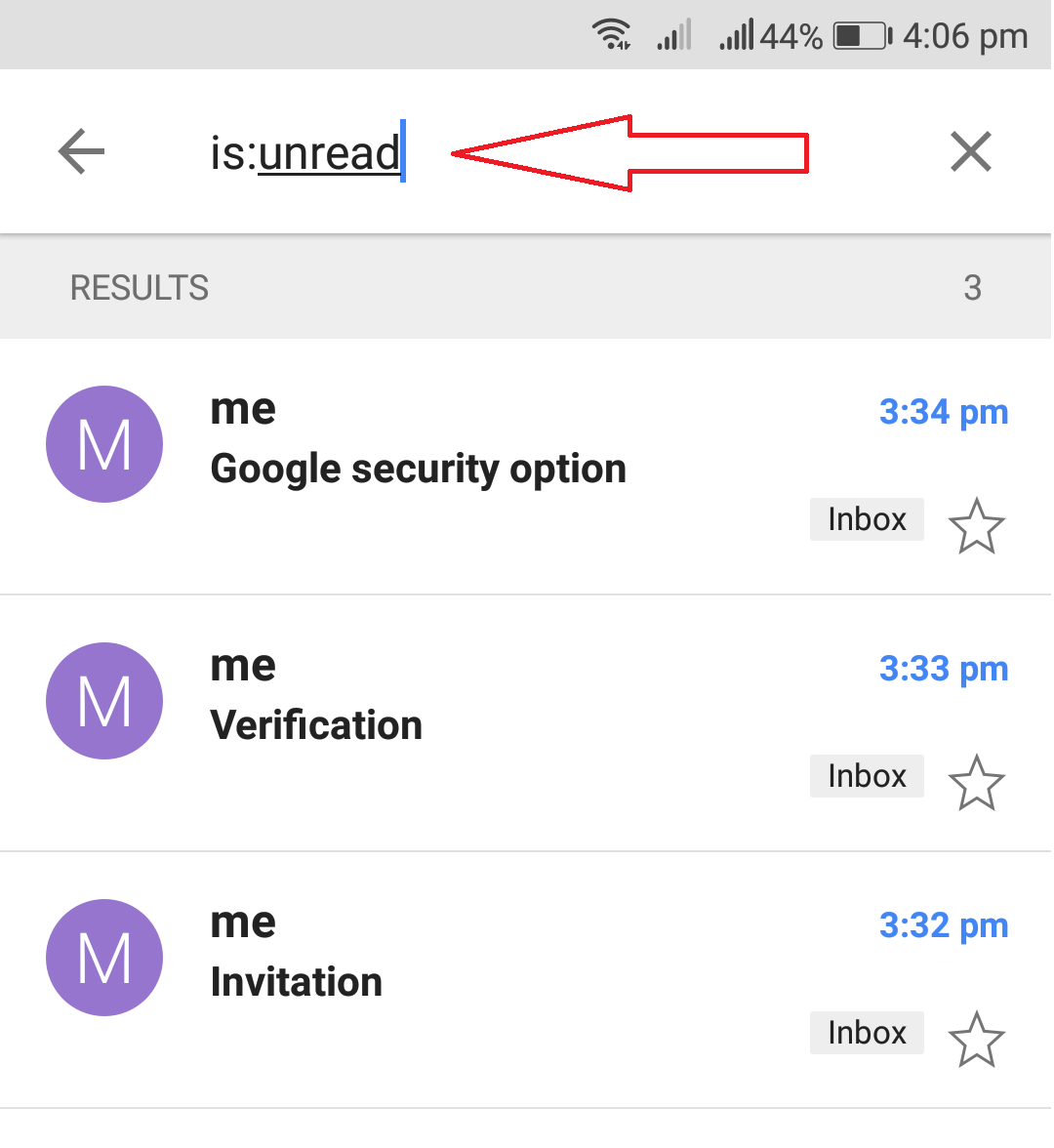Star the Verification email
This screenshot has width=1054, height=1148.
(x=976, y=783)
